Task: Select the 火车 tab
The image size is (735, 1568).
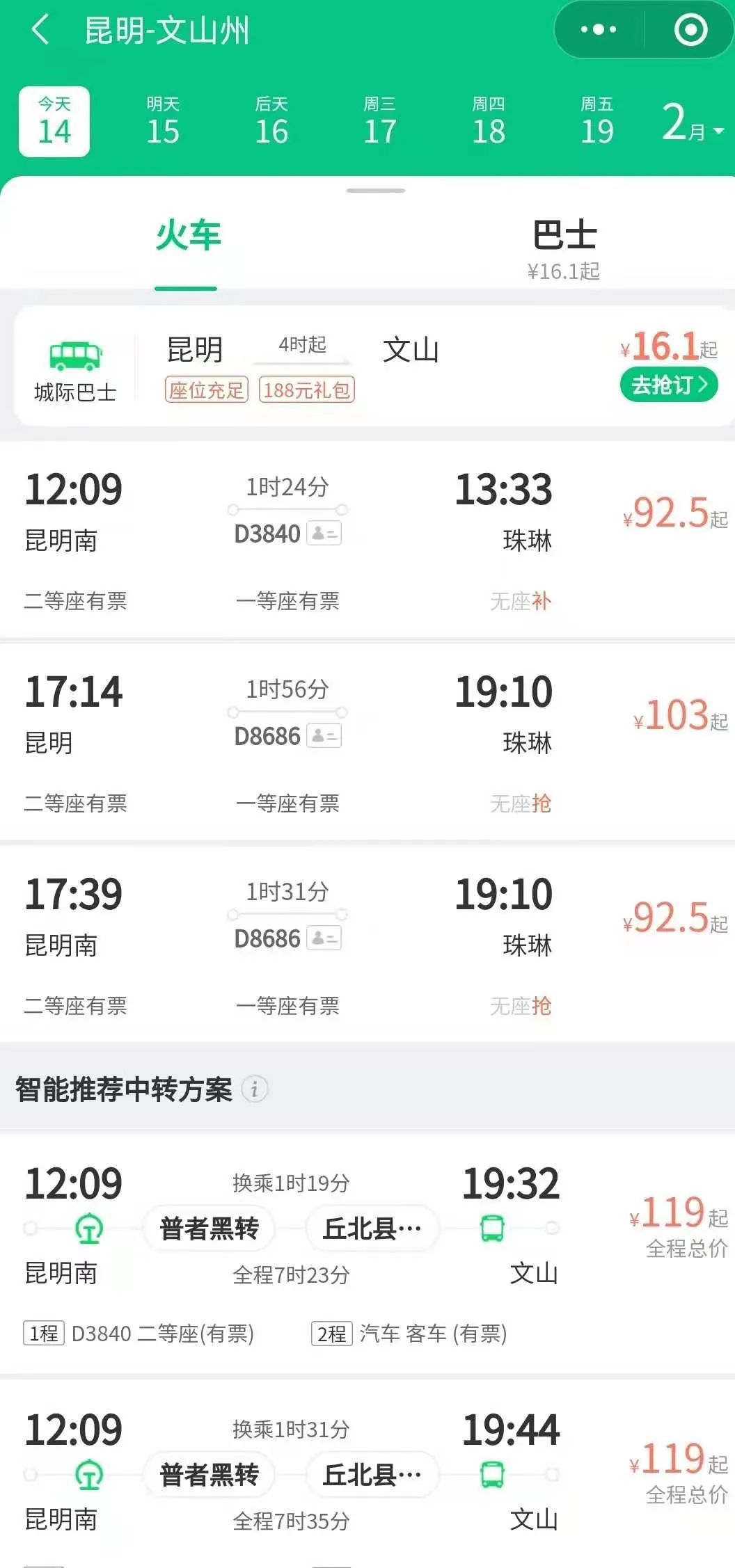Action: pos(188,237)
